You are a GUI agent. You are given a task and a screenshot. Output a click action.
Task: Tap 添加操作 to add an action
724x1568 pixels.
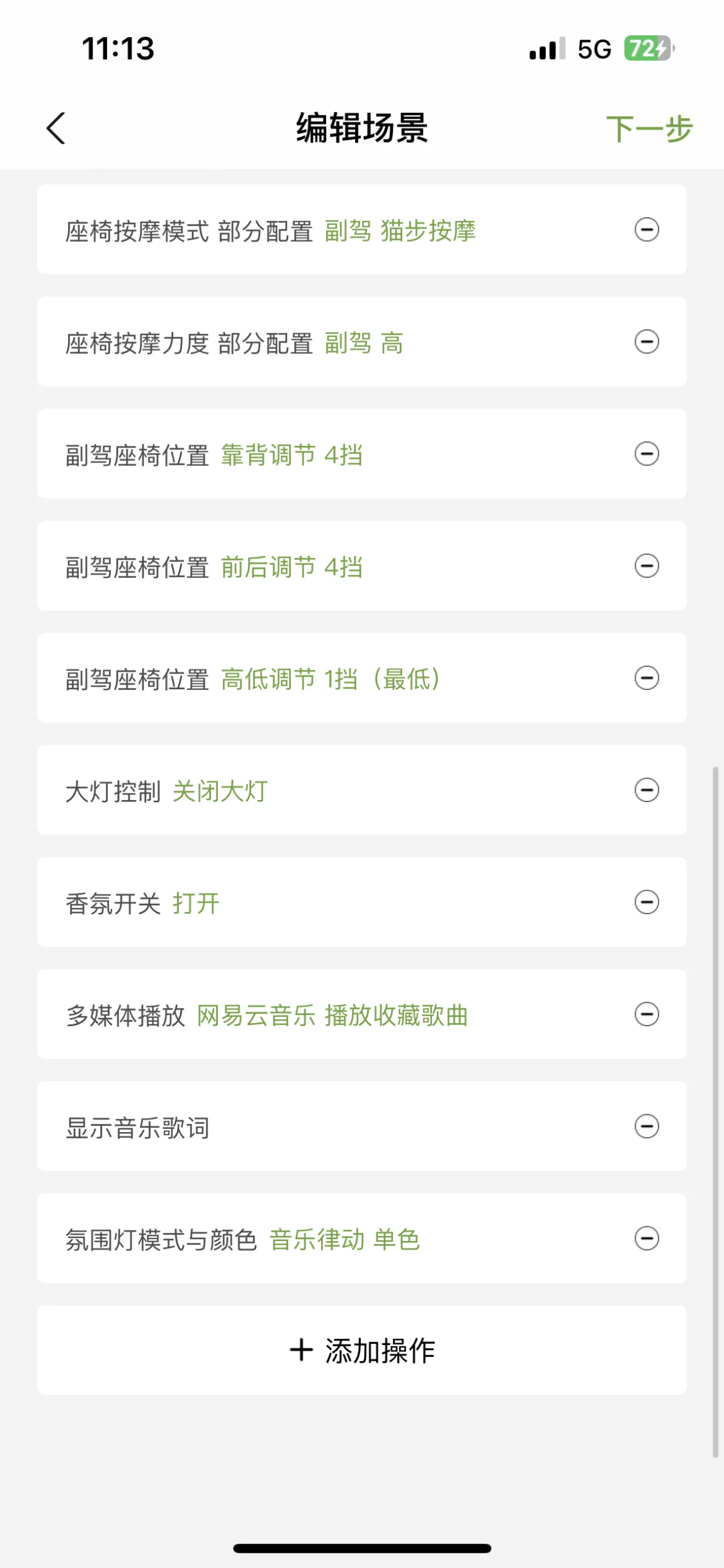pyautogui.click(x=362, y=1350)
